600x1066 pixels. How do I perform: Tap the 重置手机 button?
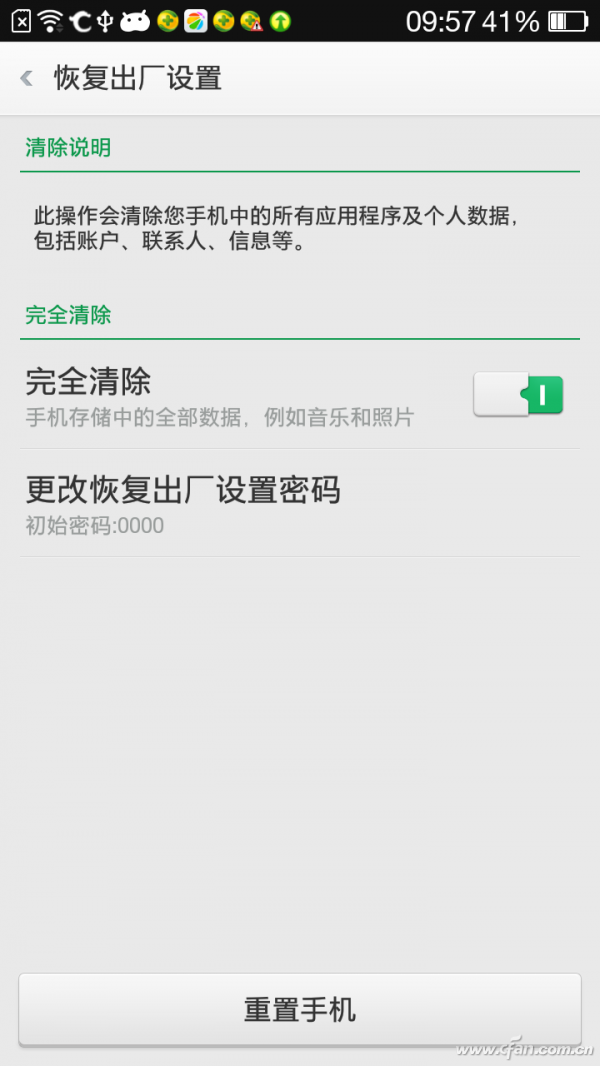pyautogui.click(x=300, y=1009)
